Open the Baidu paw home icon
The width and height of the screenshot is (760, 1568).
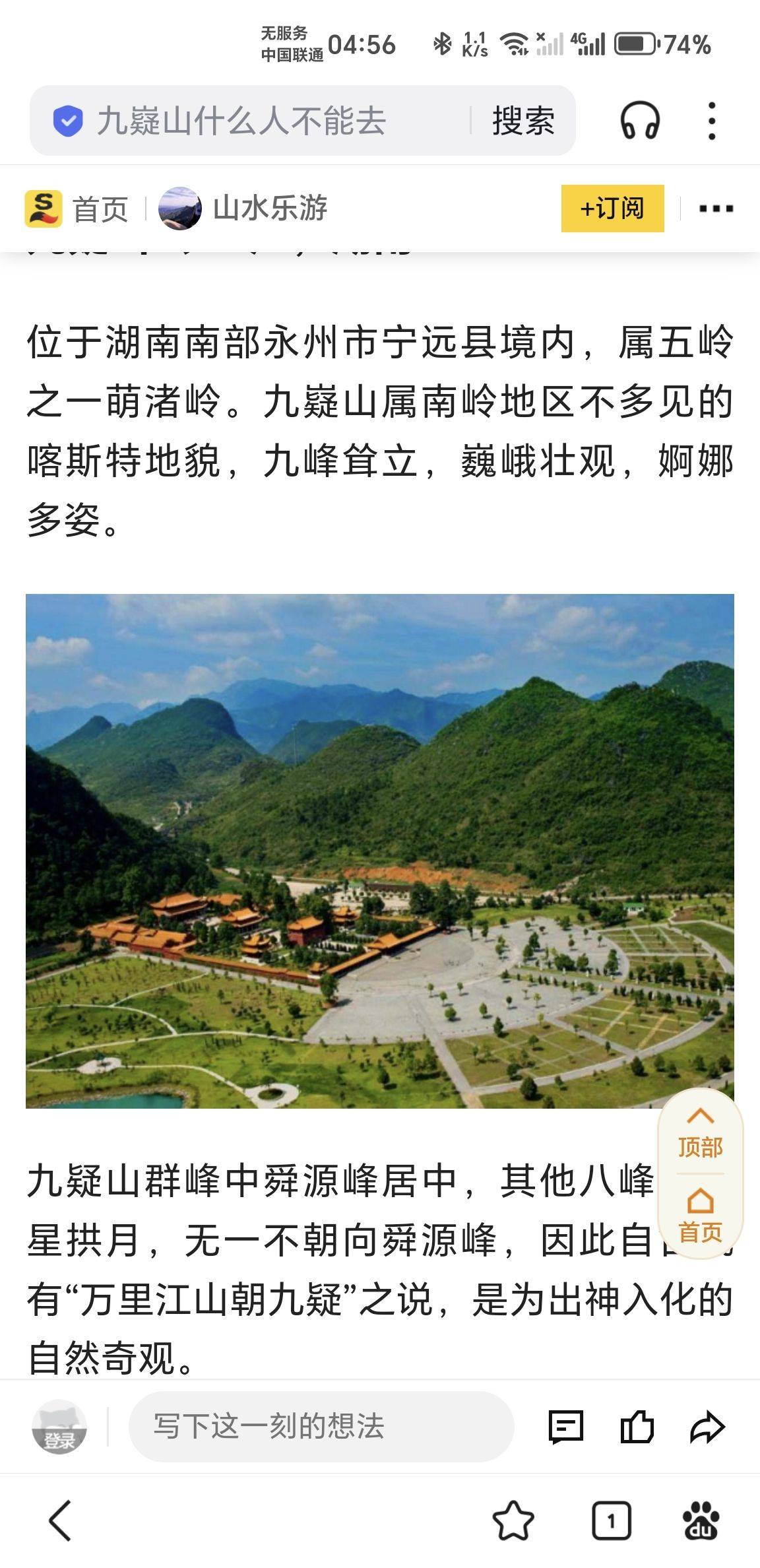(x=701, y=1520)
